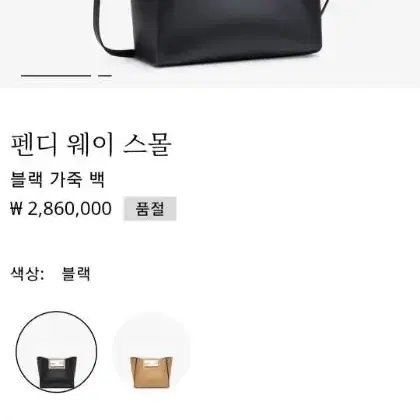Select the beige color swatch

pyautogui.click(x=151, y=352)
